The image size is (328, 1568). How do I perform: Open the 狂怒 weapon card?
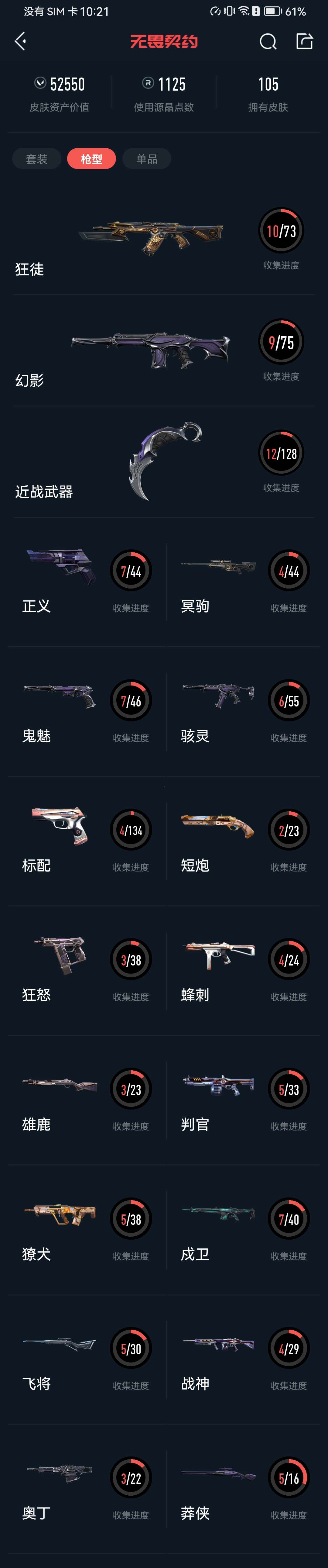[x=85, y=970]
